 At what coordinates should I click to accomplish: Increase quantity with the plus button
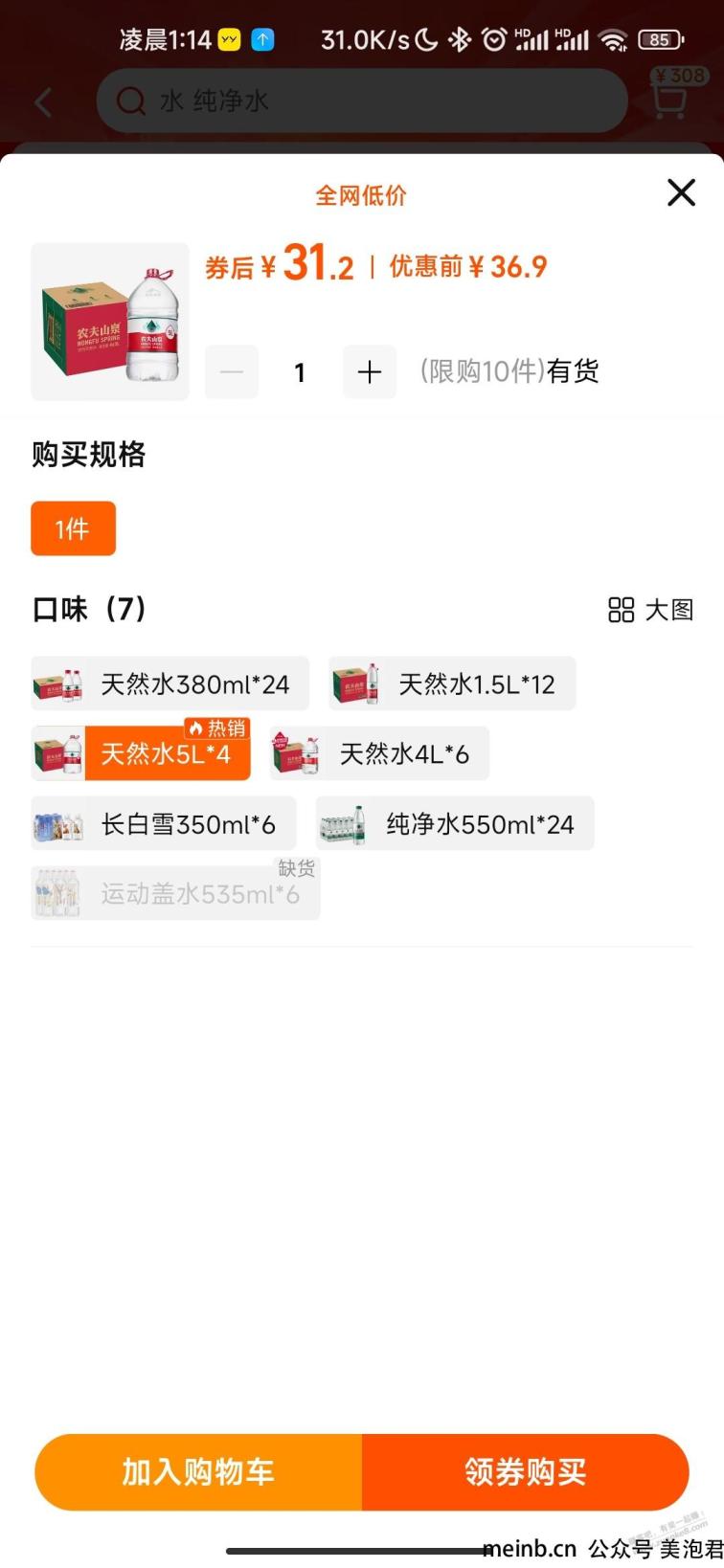(370, 372)
